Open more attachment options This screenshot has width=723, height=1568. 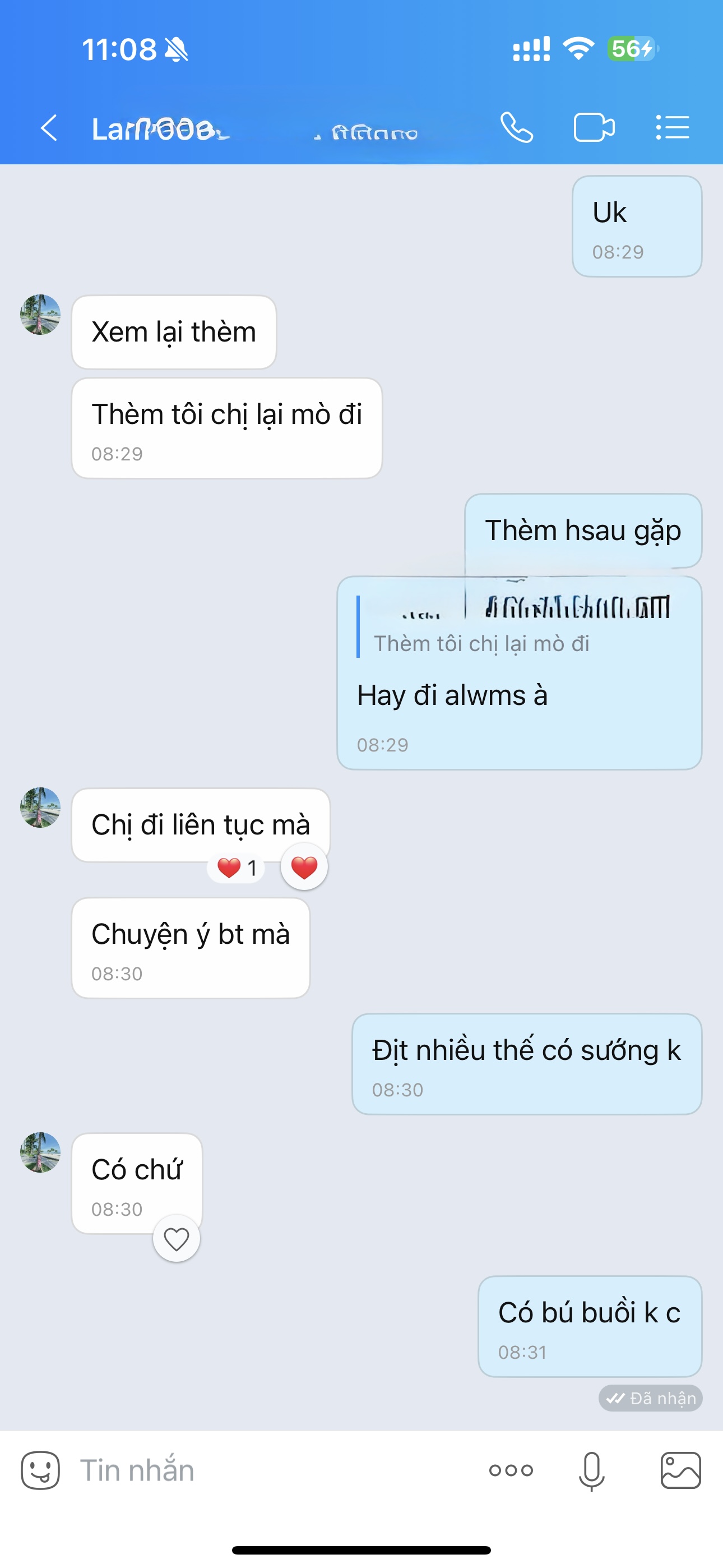click(x=511, y=1470)
